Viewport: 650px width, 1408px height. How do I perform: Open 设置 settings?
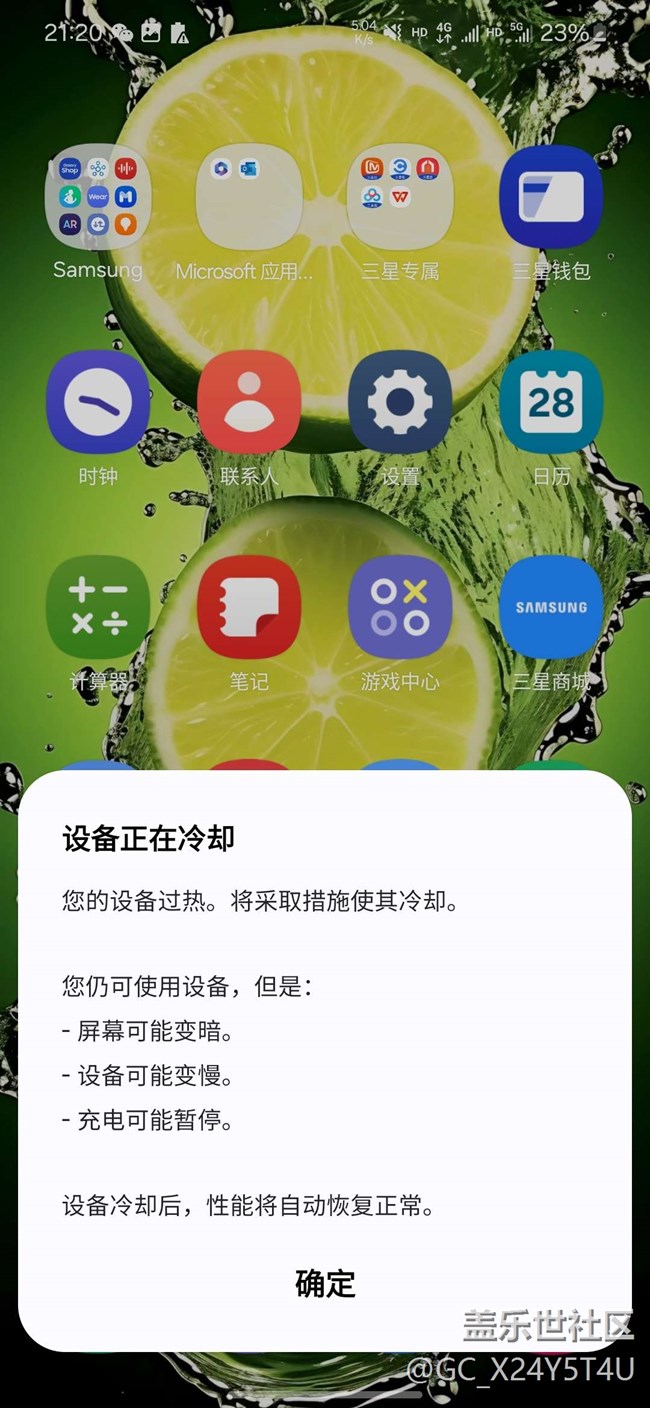pos(400,402)
